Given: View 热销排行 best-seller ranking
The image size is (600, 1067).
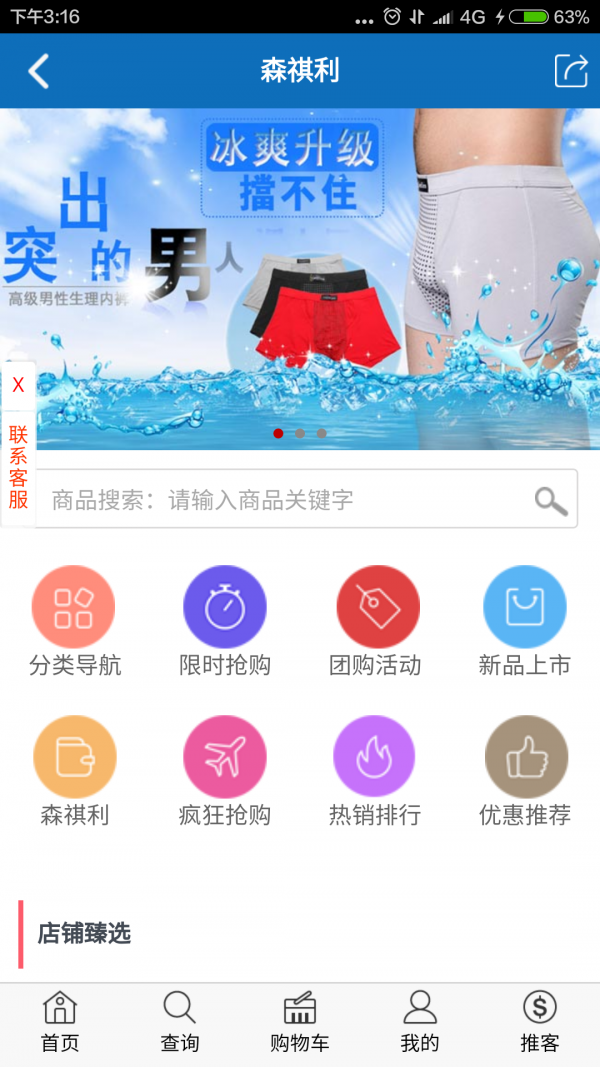Looking at the screenshot, I should click(376, 771).
